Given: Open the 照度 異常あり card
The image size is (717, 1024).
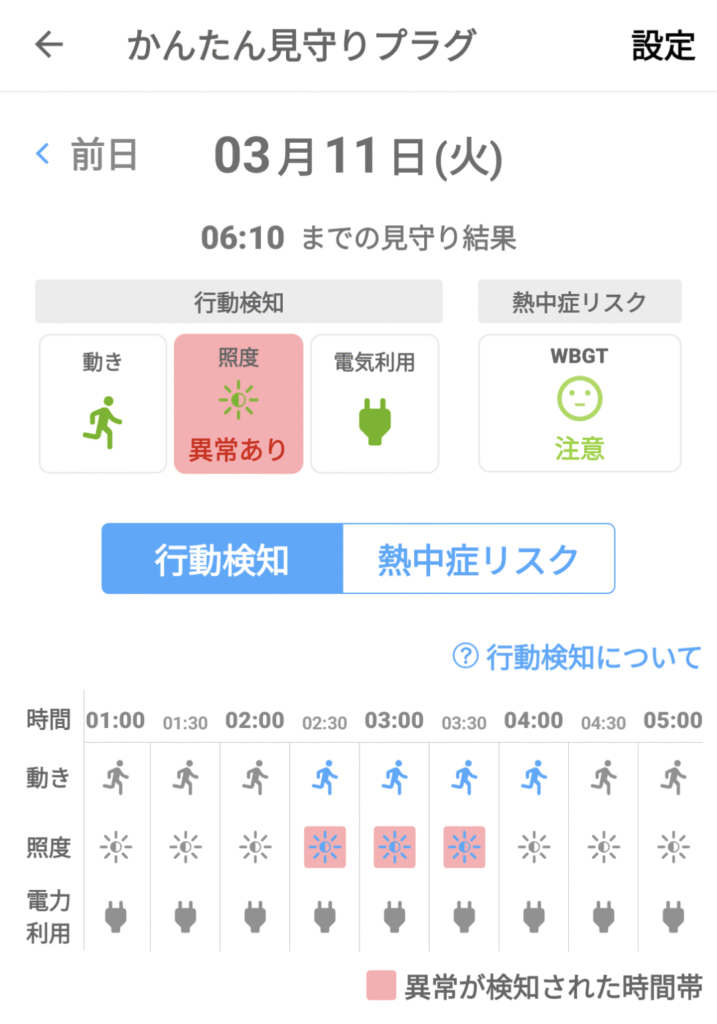Looking at the screenshot, I should point(238,403).
